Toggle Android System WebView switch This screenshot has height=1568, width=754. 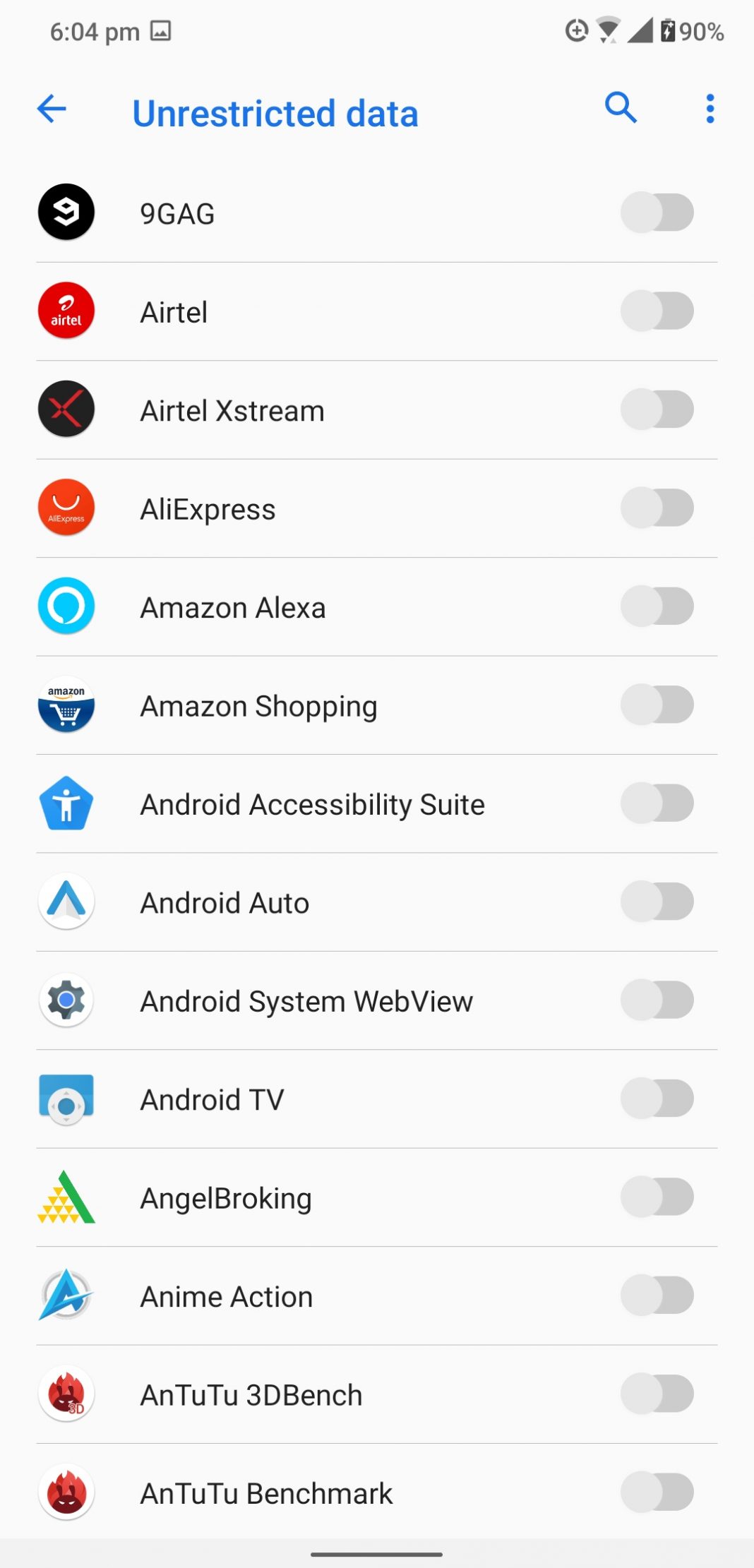[657, 1000]
